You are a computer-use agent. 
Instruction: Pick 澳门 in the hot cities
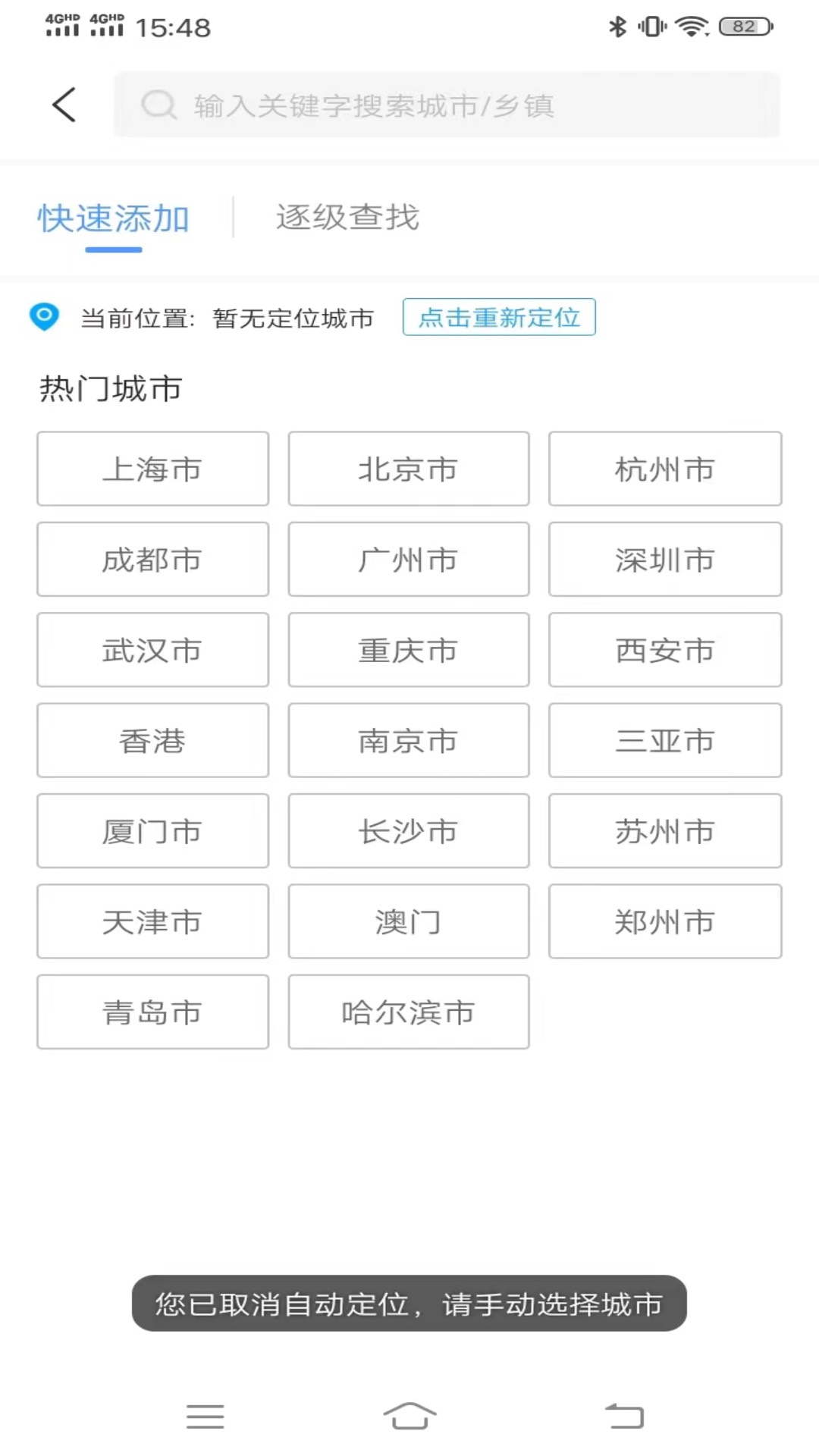tap(408, 921)
